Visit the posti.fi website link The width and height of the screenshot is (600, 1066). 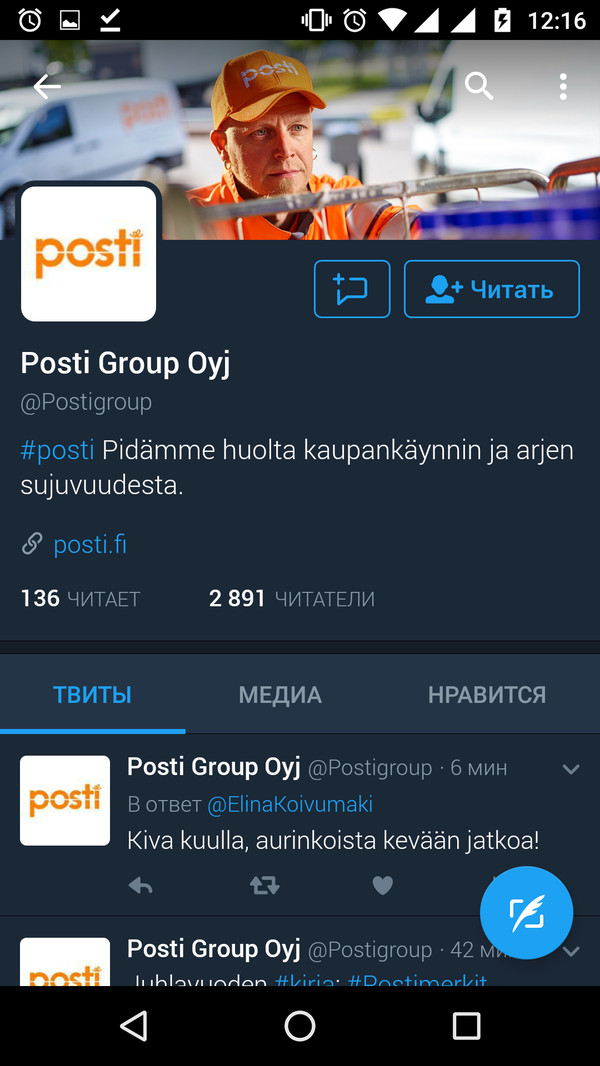click(x=89, y=544)
